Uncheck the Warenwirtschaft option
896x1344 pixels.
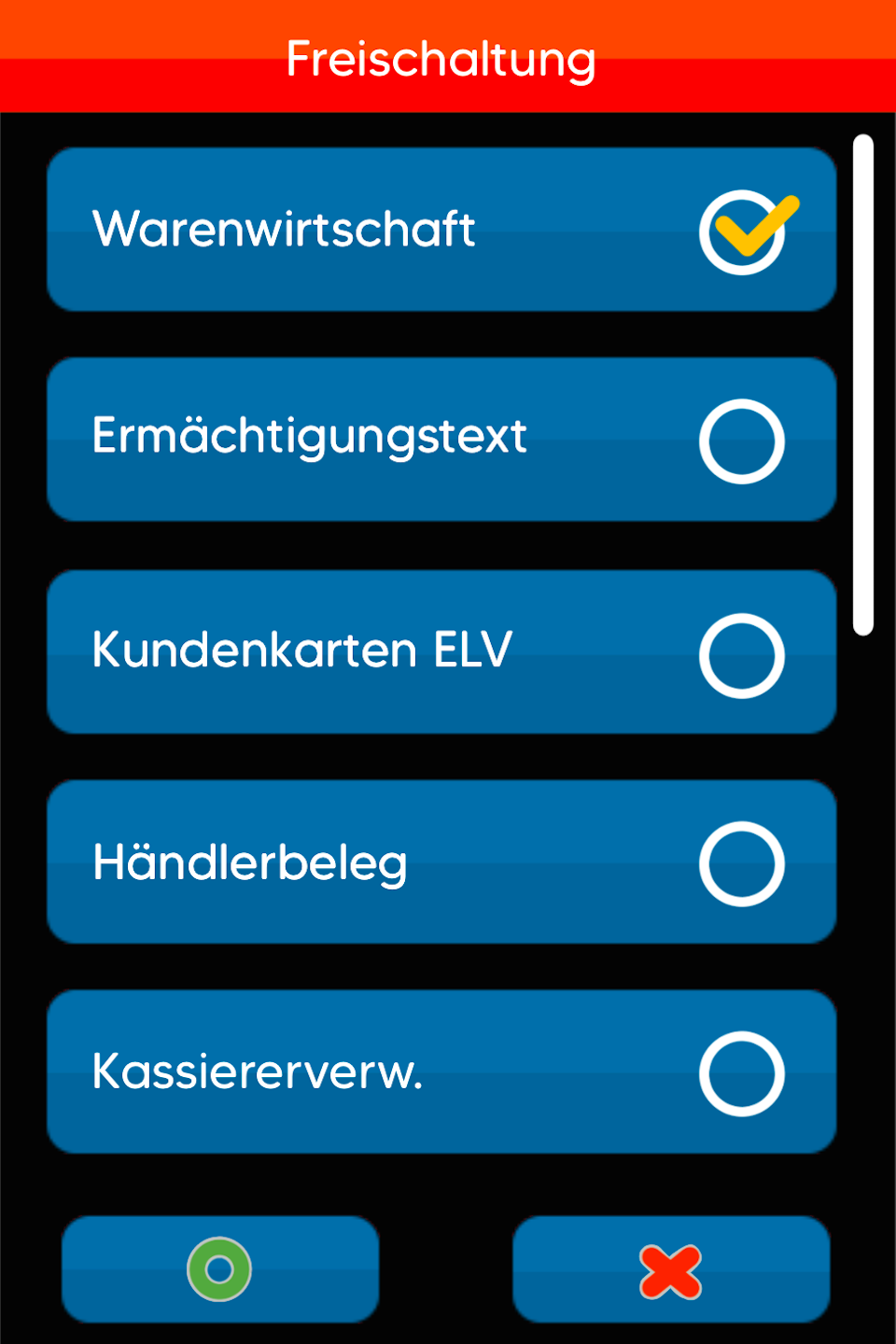tap(741, 231)
